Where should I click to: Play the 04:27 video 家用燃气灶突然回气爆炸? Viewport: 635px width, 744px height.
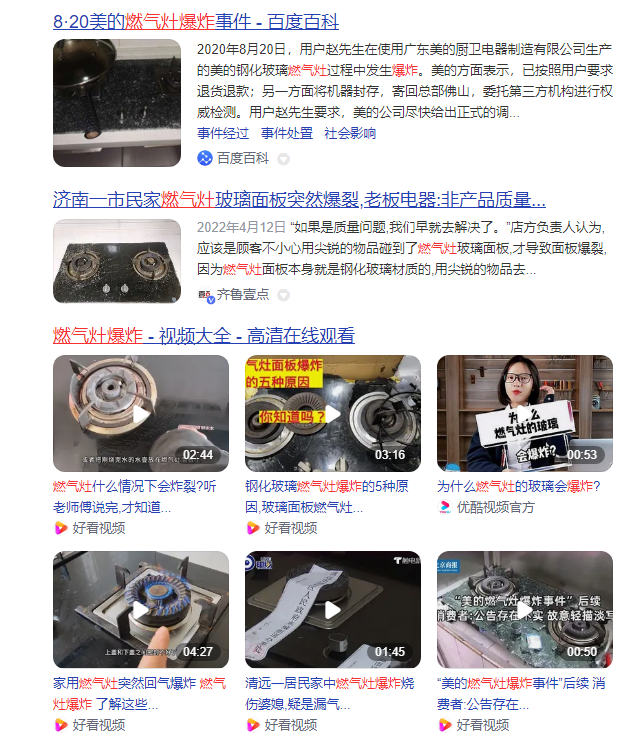click(x=141, y=609)
